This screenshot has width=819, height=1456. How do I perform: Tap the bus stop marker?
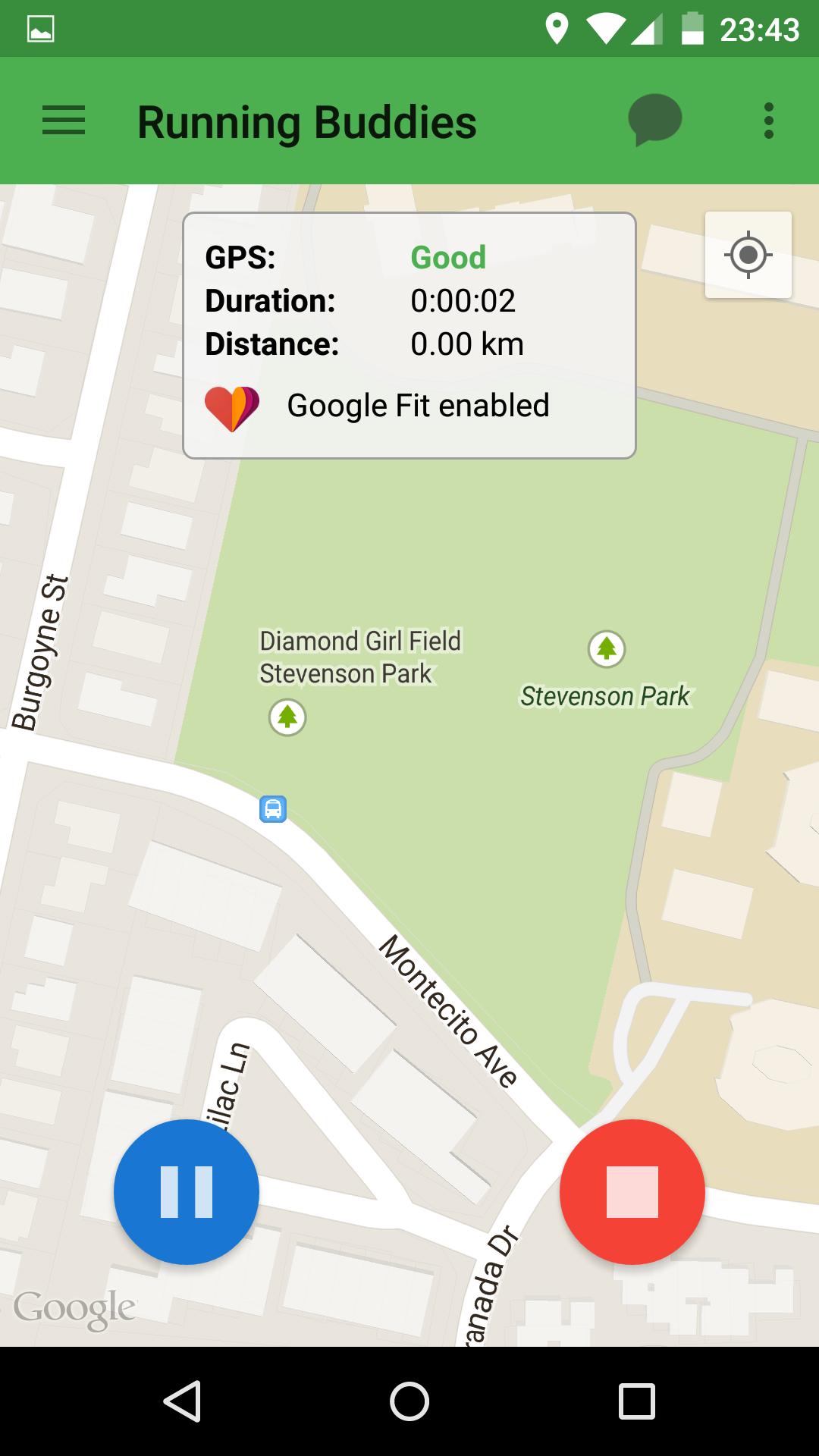(x=273, y=808)
